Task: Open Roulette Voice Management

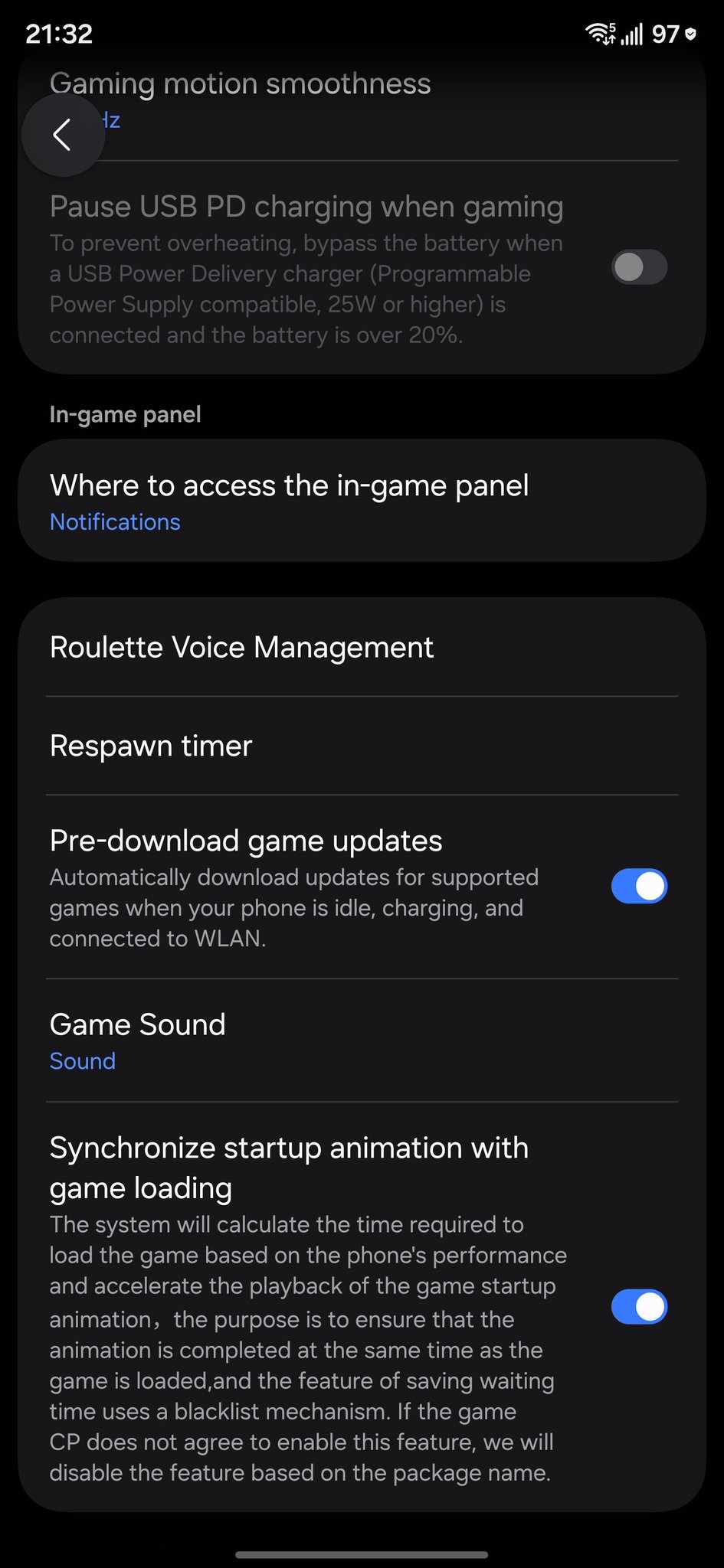Action: (x=362, y=648)
